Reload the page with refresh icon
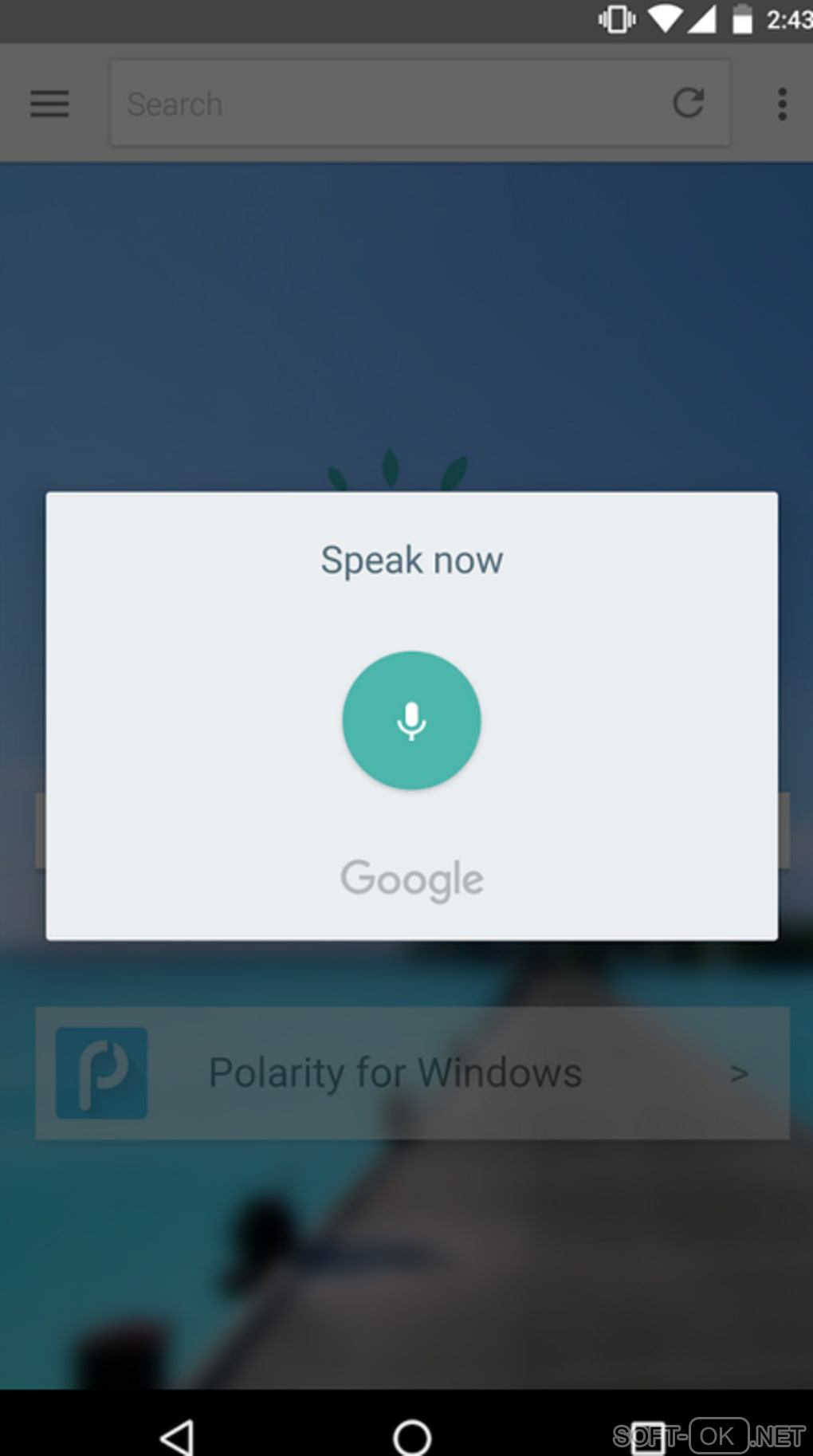The width and height of the screenshot is (813, 1456). pos(689,103)
